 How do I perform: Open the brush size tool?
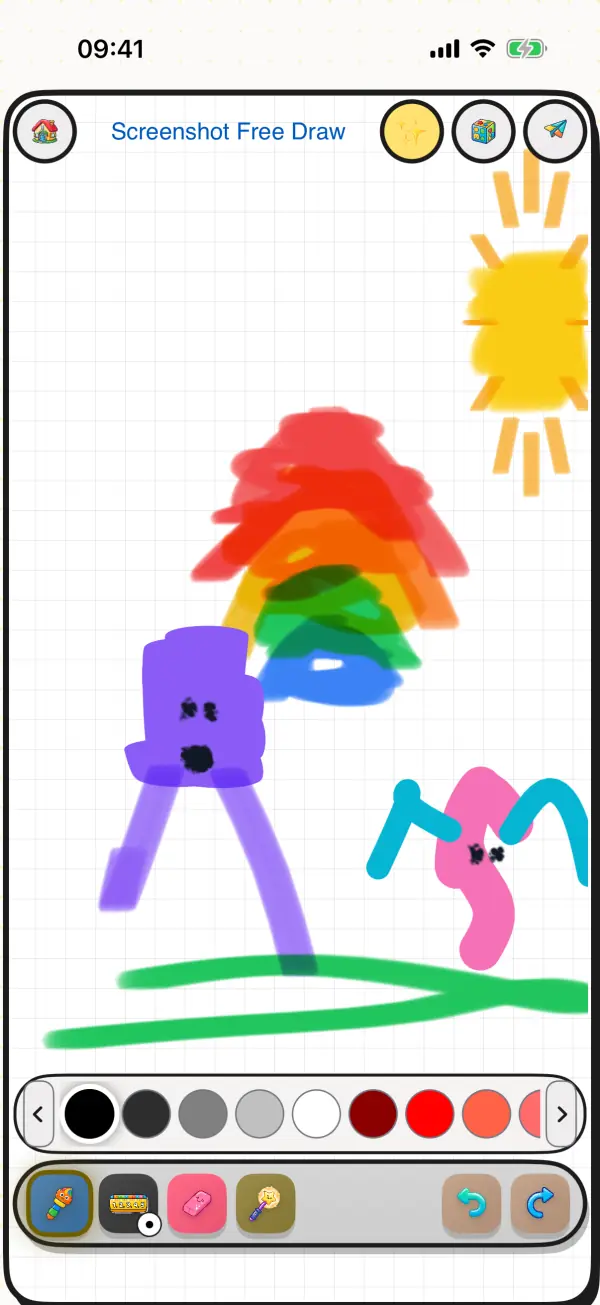[x=129, y=1203]
